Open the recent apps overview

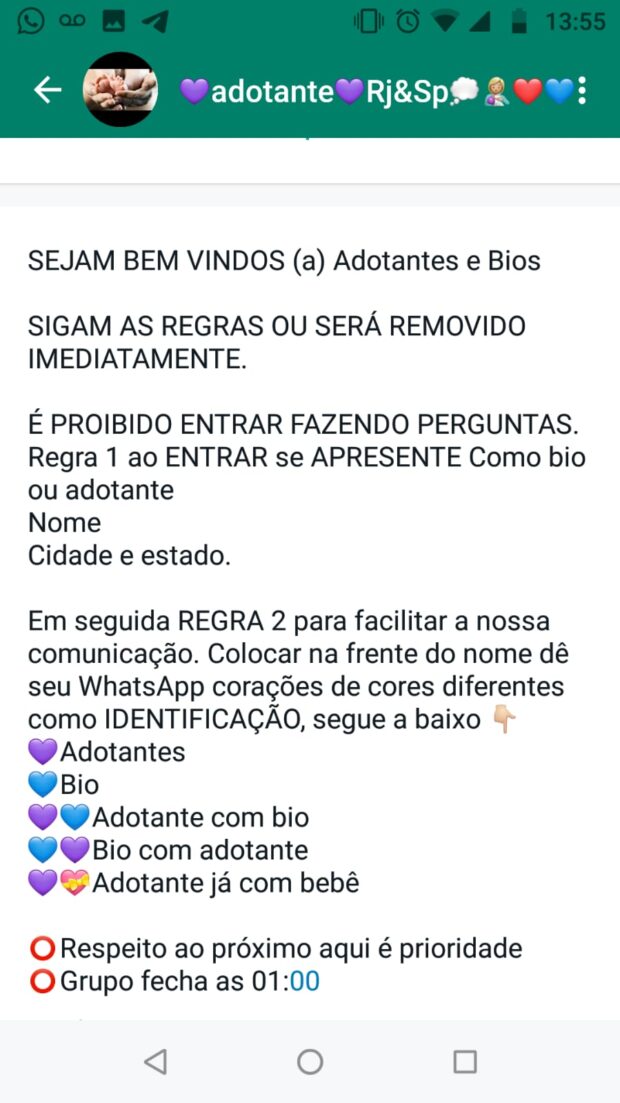pos(464,1061)
